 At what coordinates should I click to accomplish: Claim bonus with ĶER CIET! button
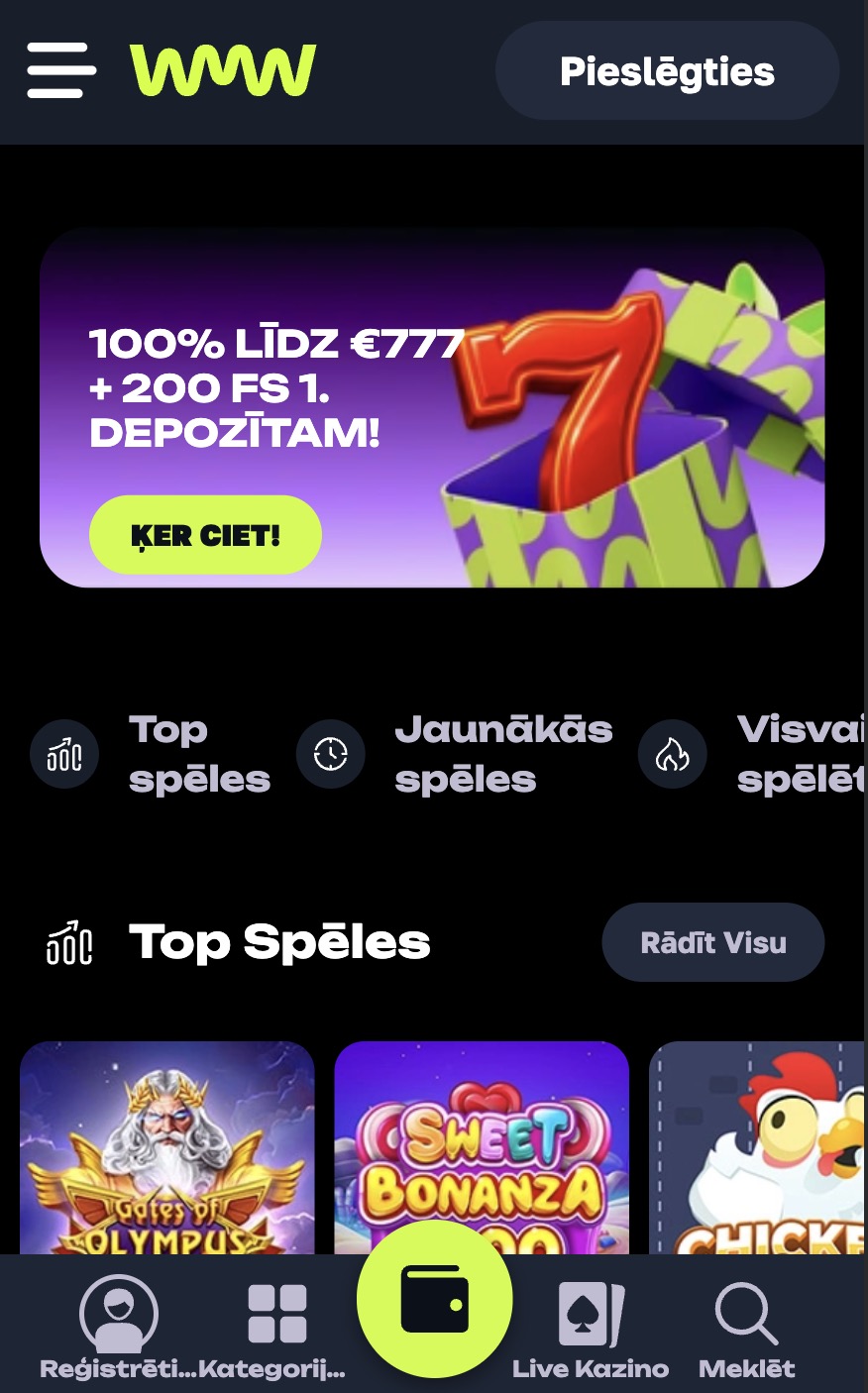pyautogui.click(x=205, y=535)
